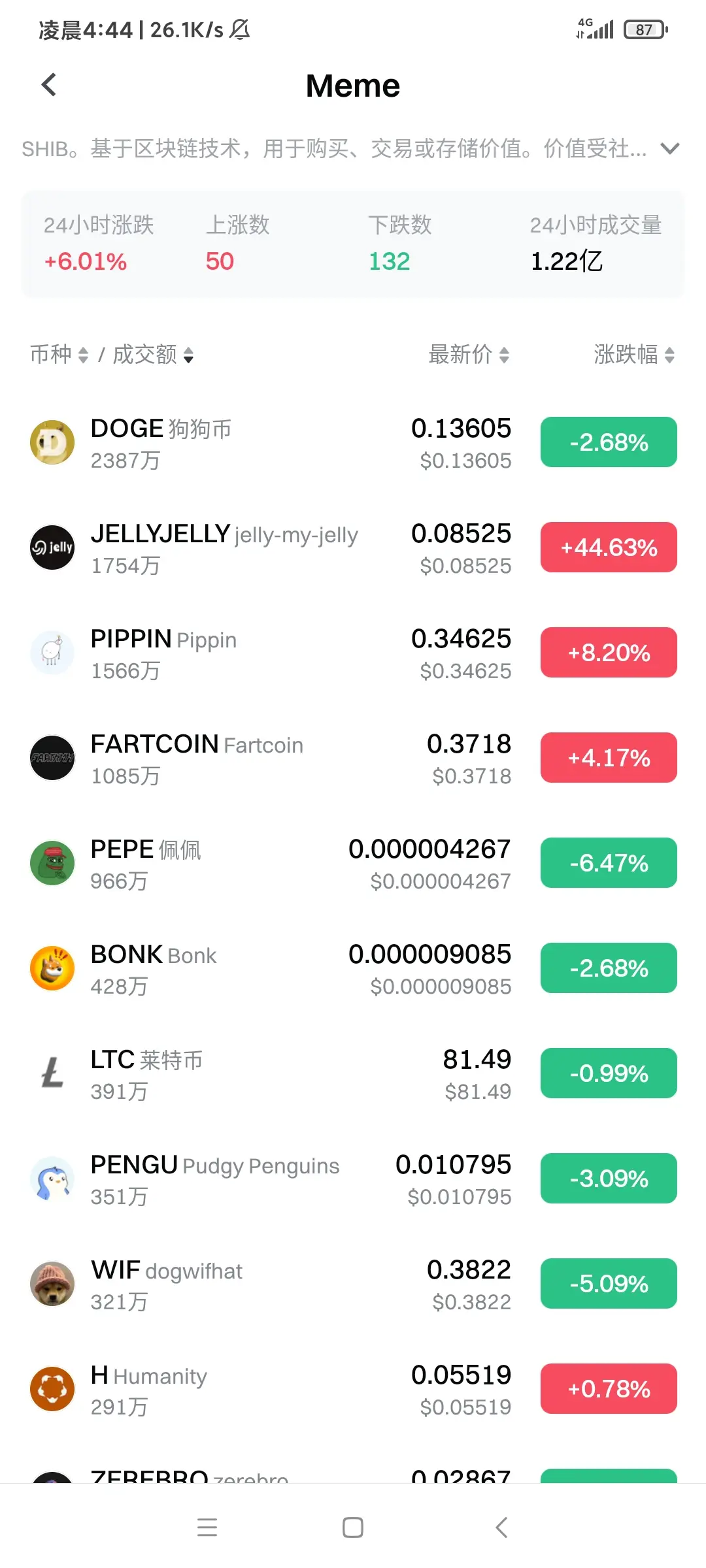706x1568 pixels.
Task: Open the system recent apps menu
Action: (207, 1527)
